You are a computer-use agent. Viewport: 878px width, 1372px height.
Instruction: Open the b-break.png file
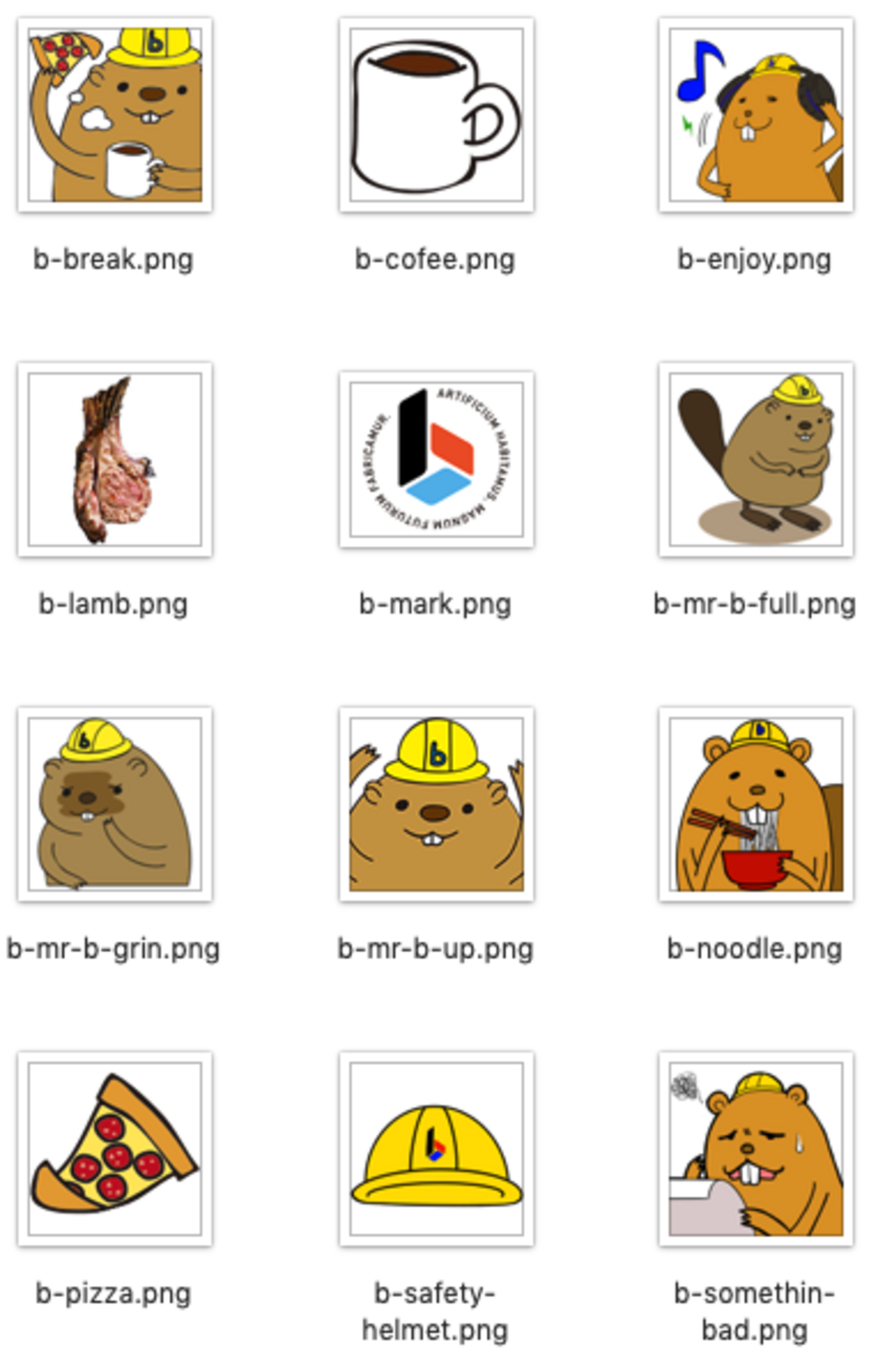115,115
